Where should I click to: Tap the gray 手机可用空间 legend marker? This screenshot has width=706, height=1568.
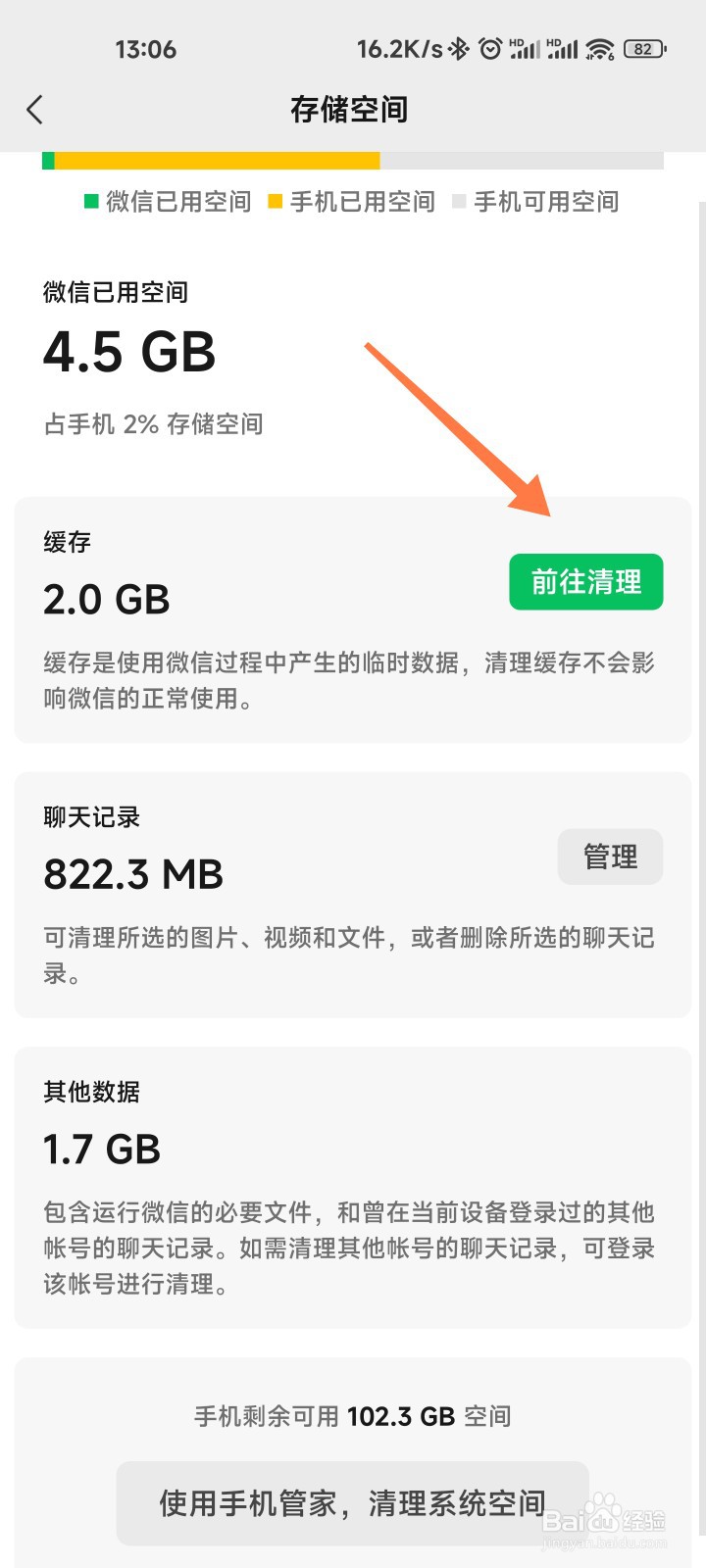click(x=457, y=201)
